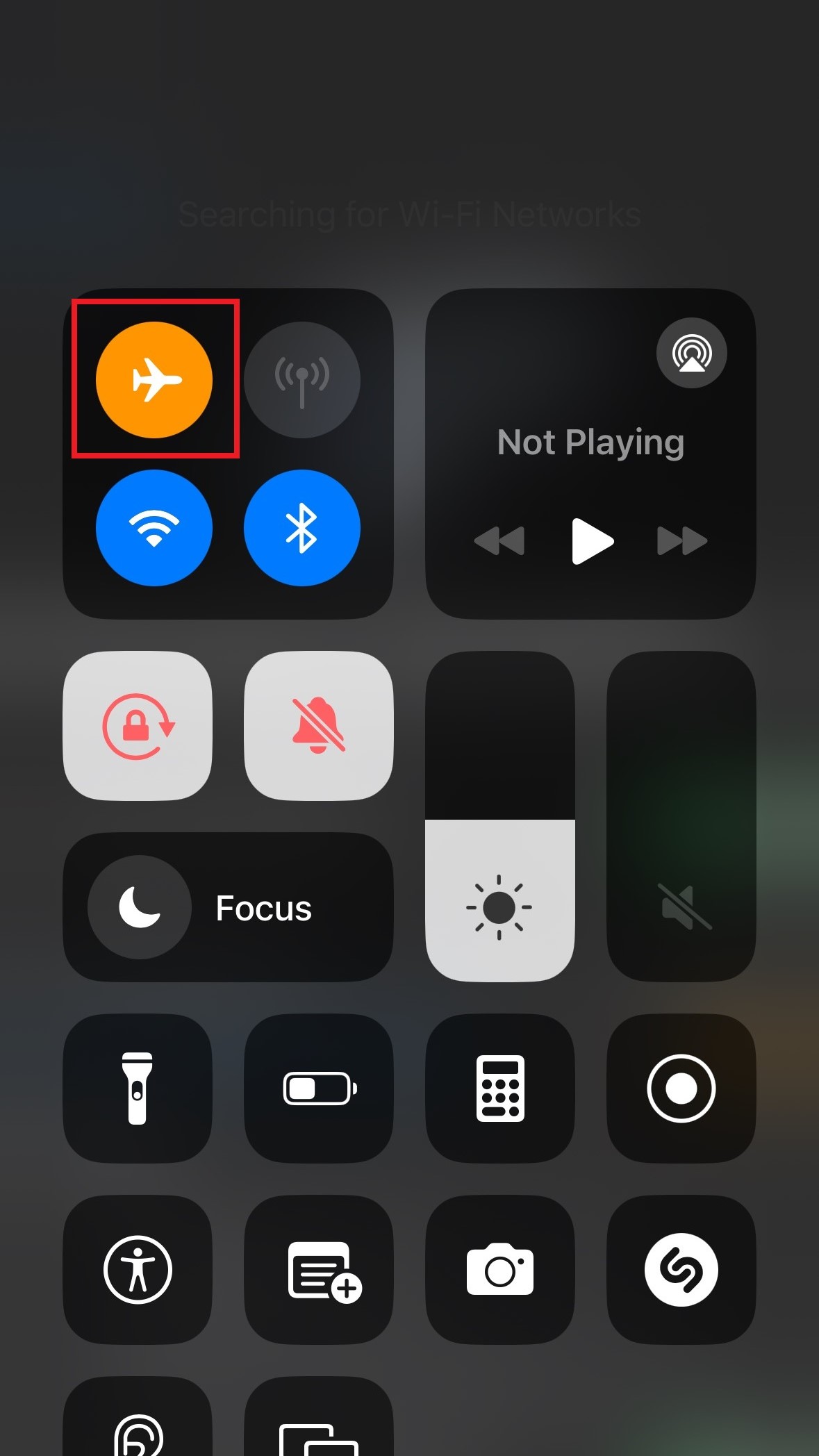Screen dimensions: 819x1456
Task: Toggle the cellular data button
Action: (302, 380)
